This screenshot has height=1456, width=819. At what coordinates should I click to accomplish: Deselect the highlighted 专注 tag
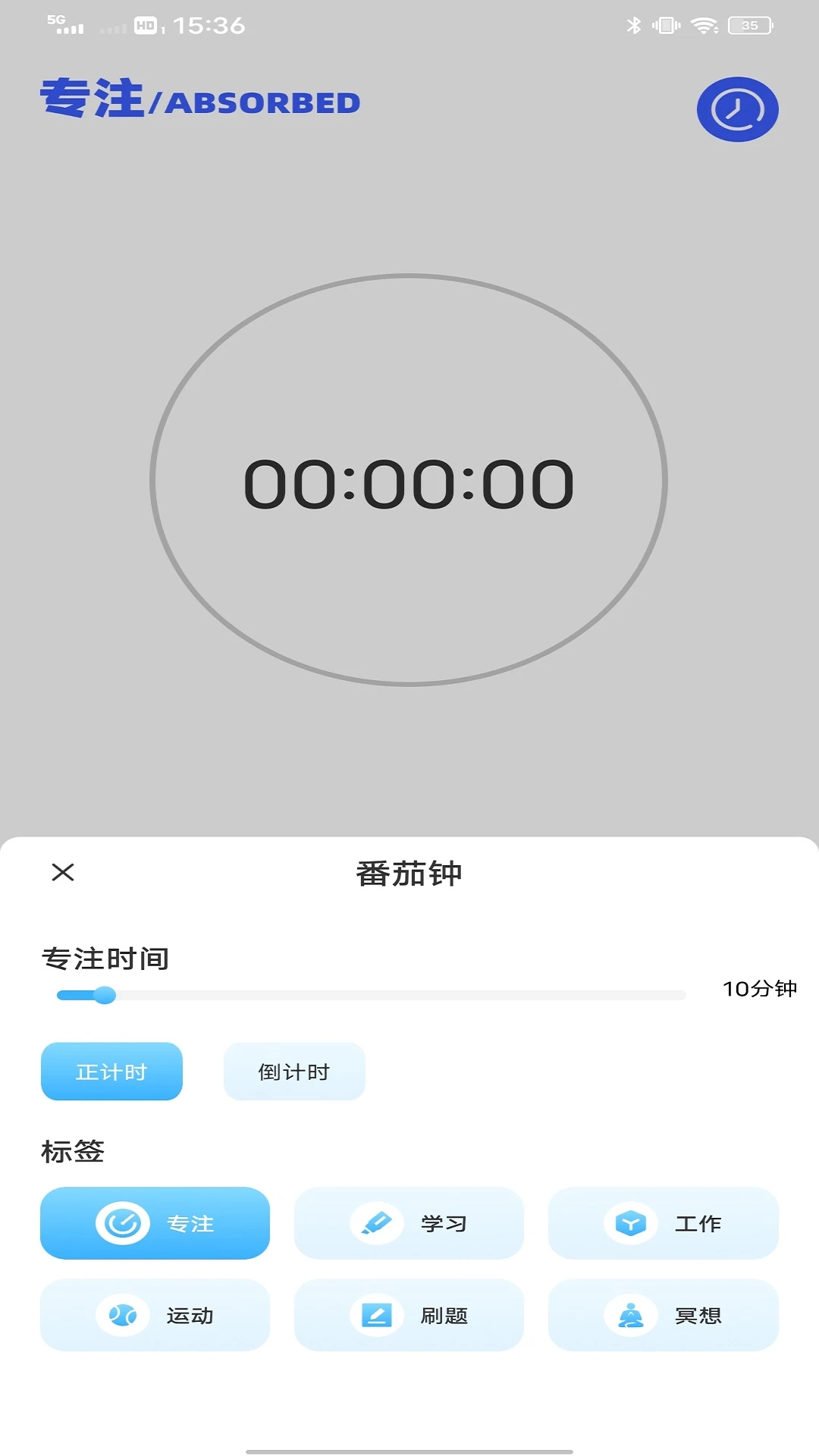point(155,1223)
